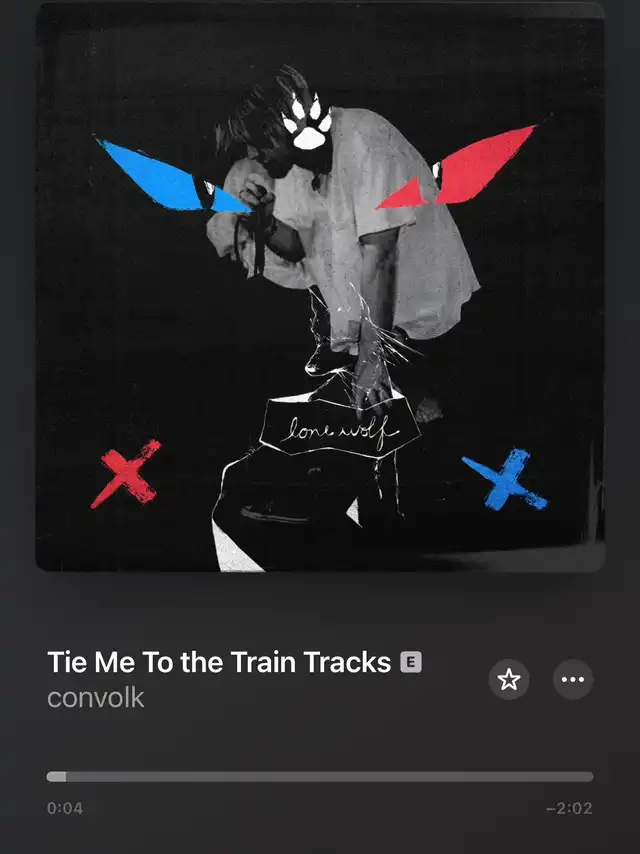
Task: Tap the playback progress bar
Action: [x=320, y=776]
